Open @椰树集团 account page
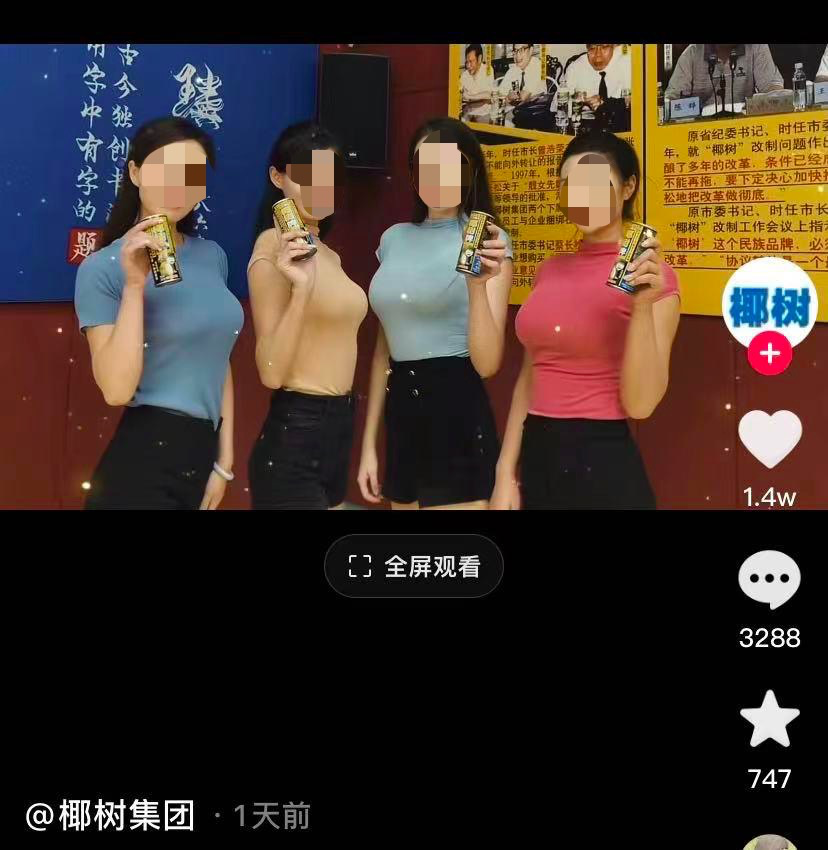Viewport: 828px width, 850px height. (110, 815)
